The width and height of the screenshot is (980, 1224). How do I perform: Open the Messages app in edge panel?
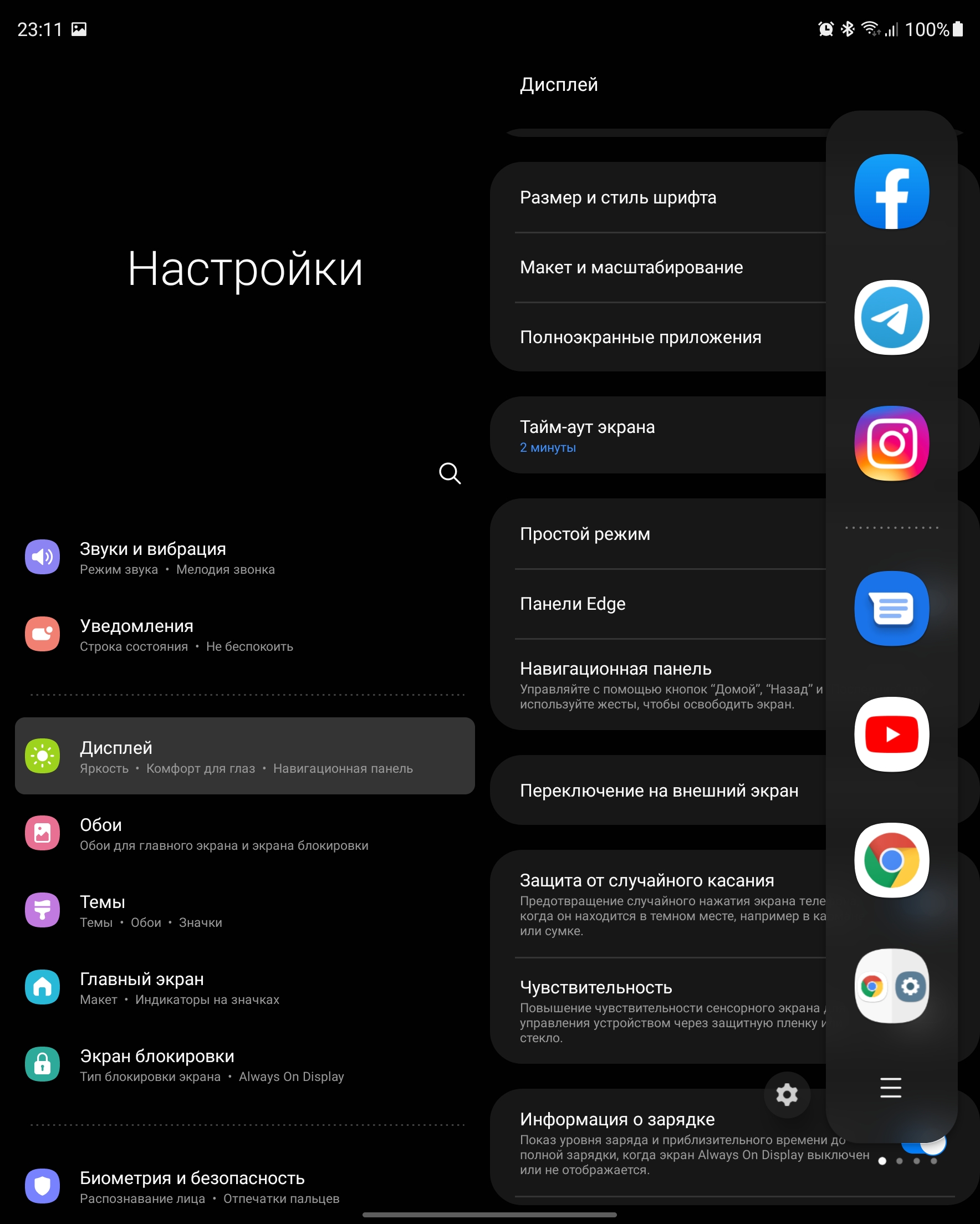click(x=891, y=609)
